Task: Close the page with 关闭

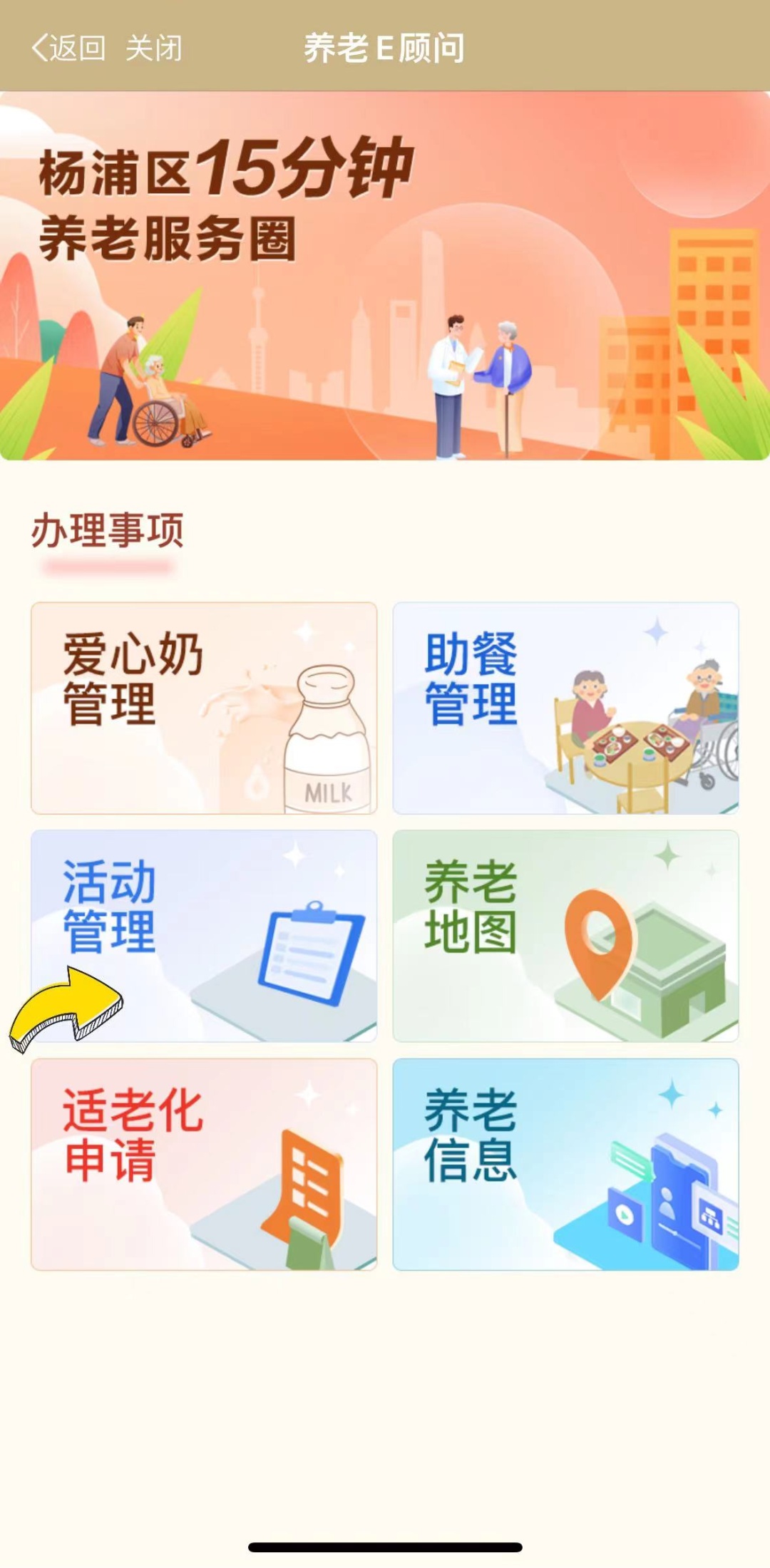Action: [153, 48]
